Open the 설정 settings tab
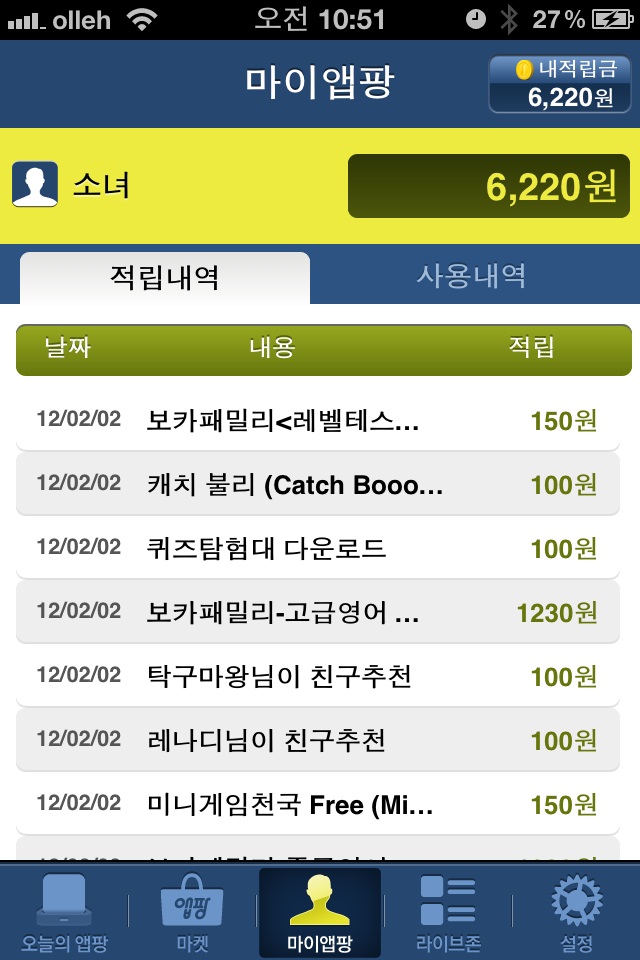640x960 pixels. coord(577,912)
